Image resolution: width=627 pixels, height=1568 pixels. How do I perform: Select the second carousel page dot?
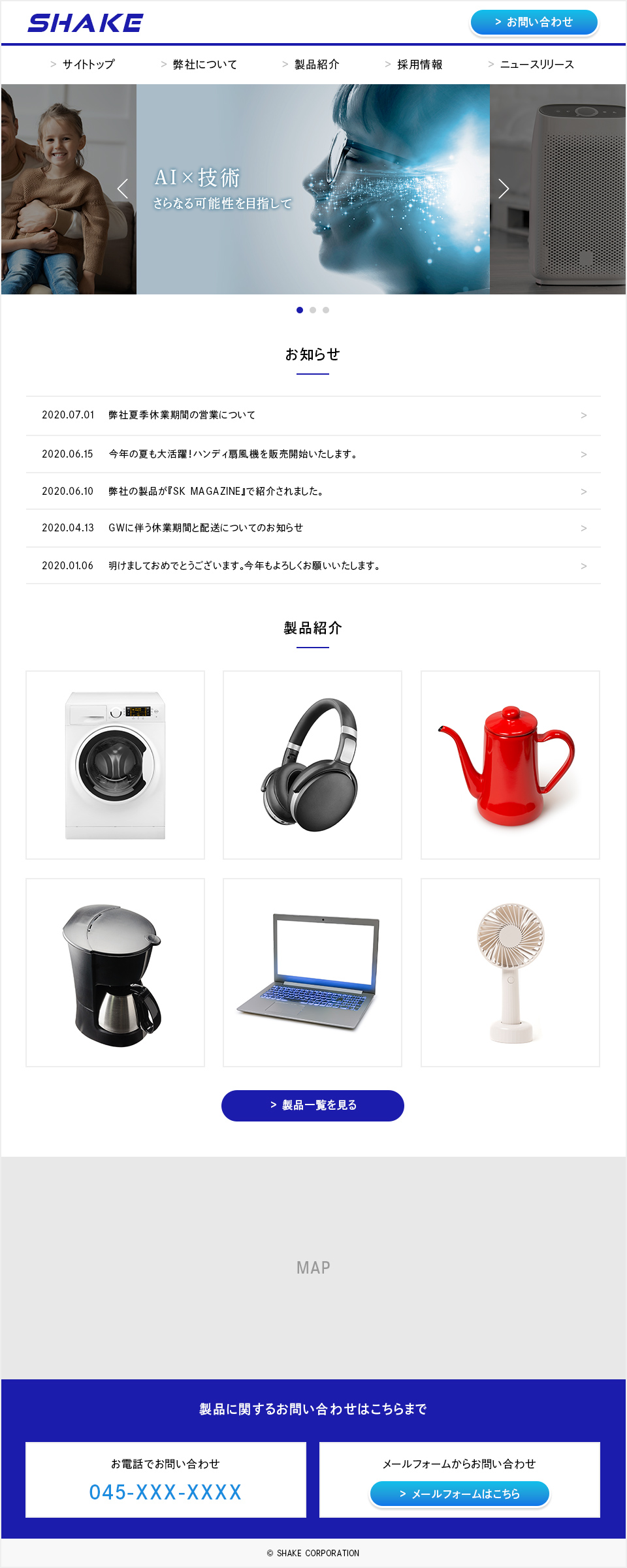313,310
